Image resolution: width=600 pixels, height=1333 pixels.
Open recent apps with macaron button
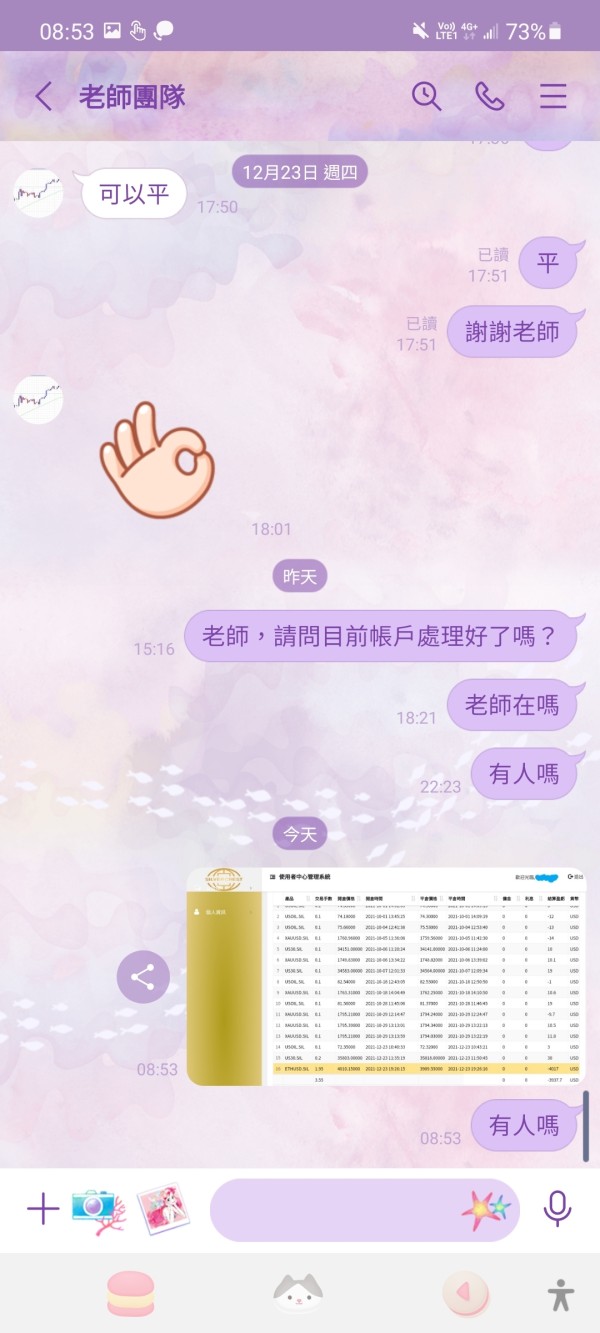(x=131, y=1293)
